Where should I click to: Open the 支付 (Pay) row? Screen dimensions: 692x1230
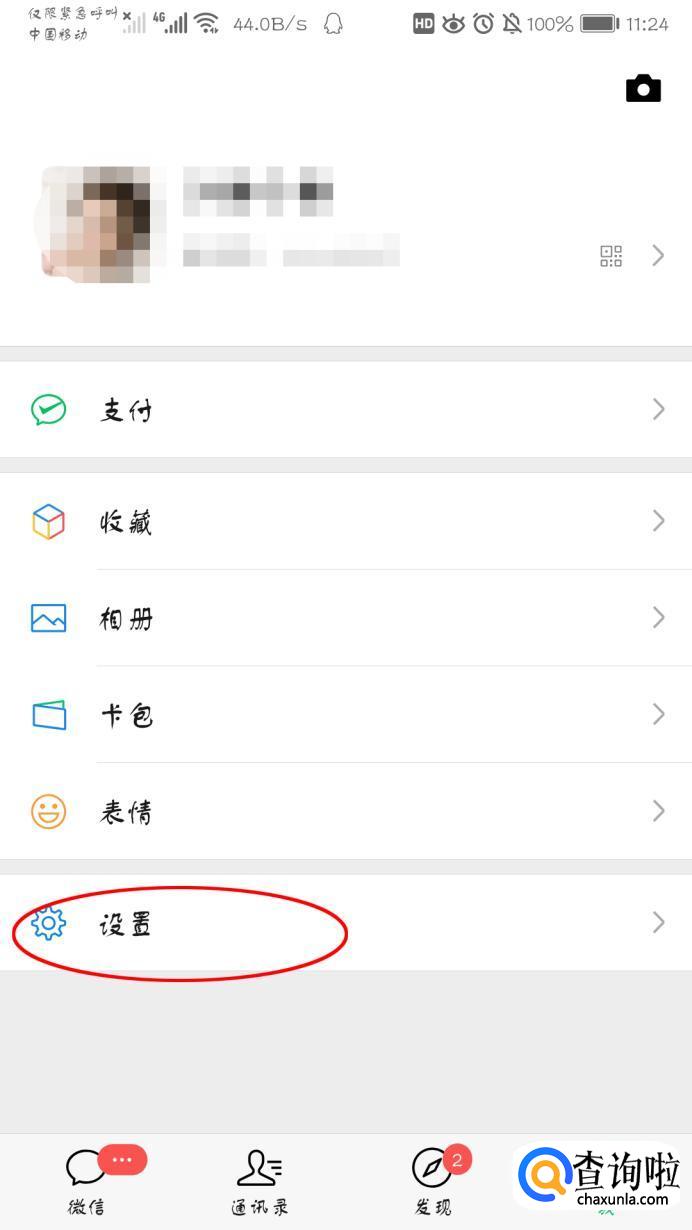pos(345,410)
